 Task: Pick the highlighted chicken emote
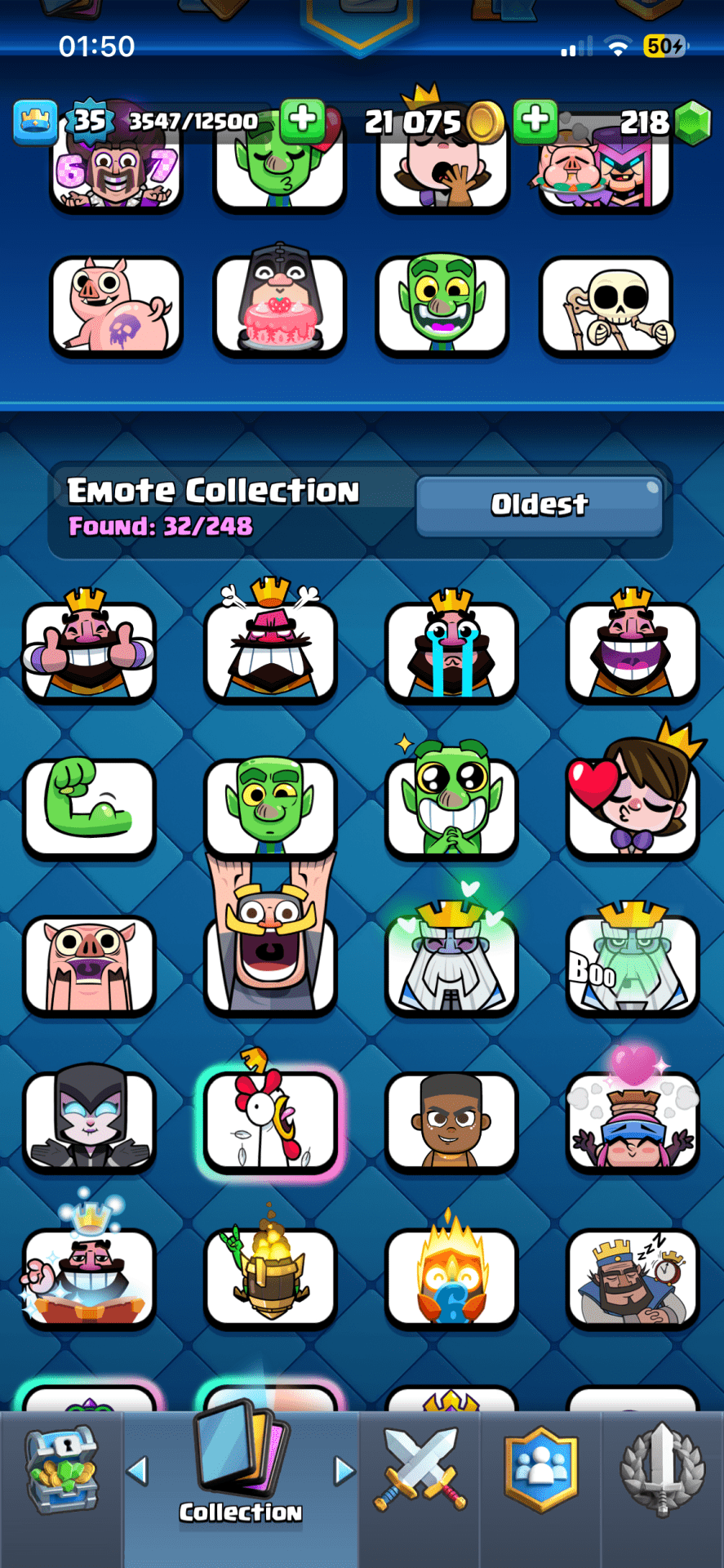point(270,1119)
